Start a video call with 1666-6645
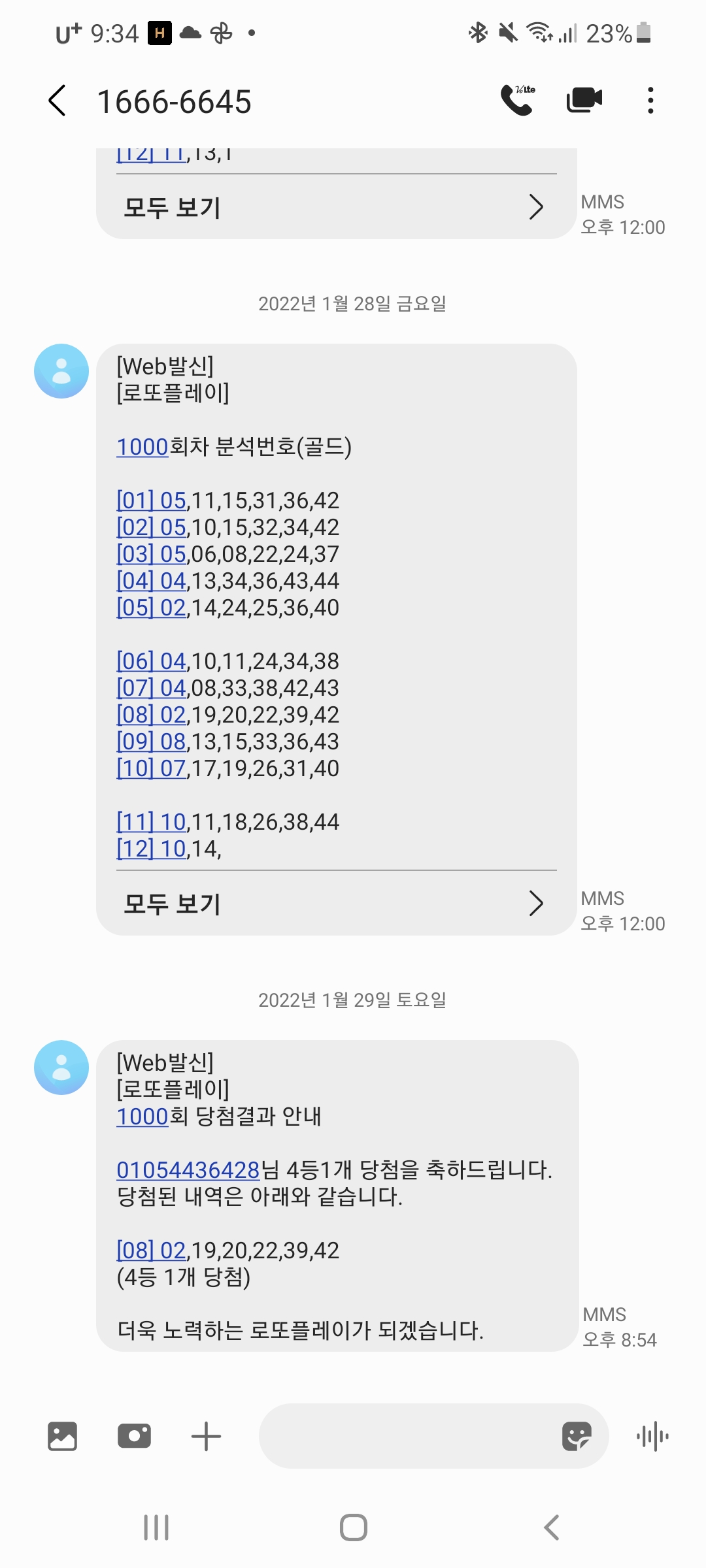 click(584, 100)
